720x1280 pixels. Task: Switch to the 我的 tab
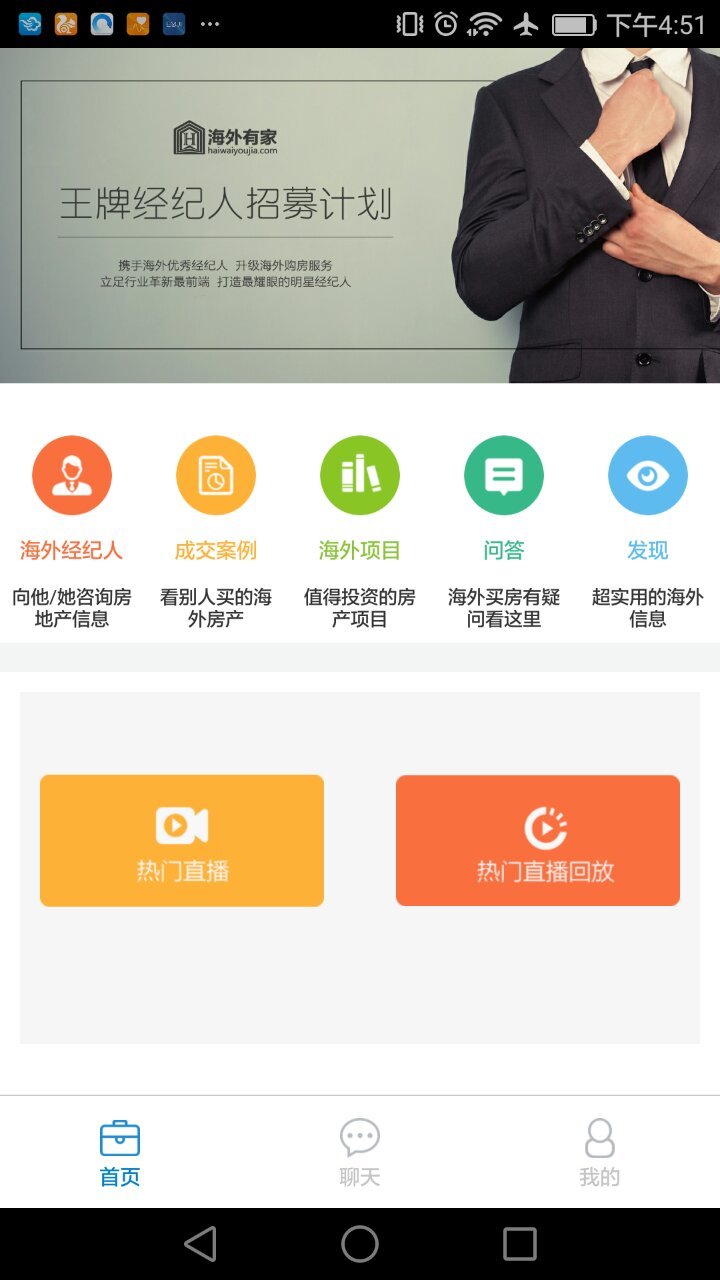(x=600, y=1153)
